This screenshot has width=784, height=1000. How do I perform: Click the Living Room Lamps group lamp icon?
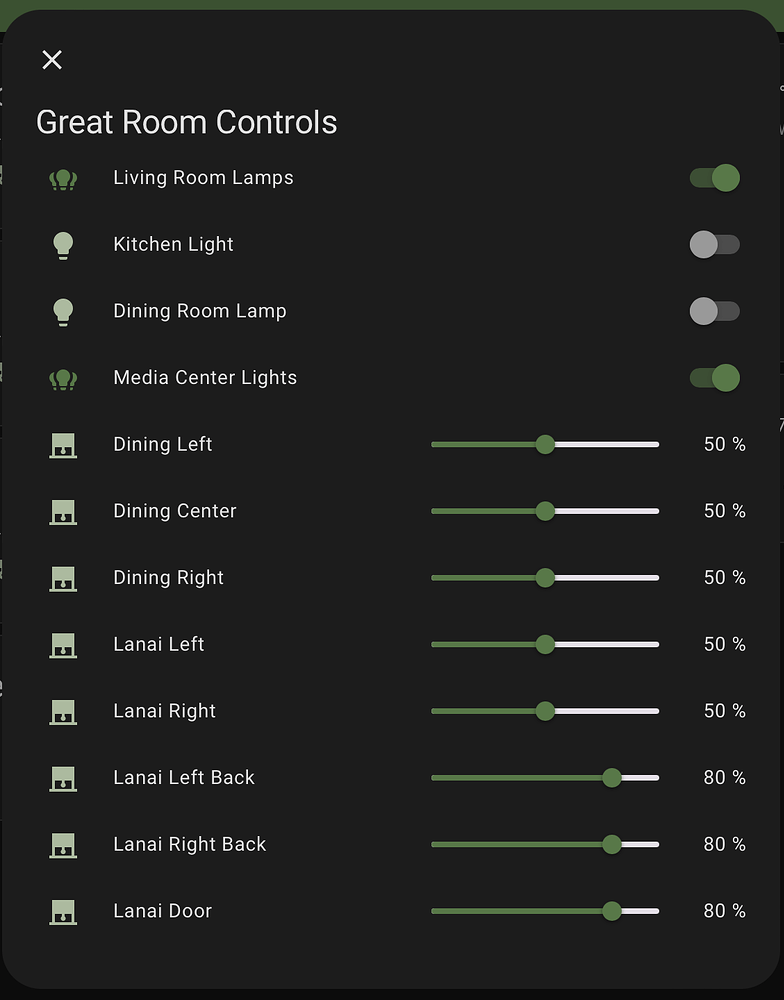click(x=64, y=178)
